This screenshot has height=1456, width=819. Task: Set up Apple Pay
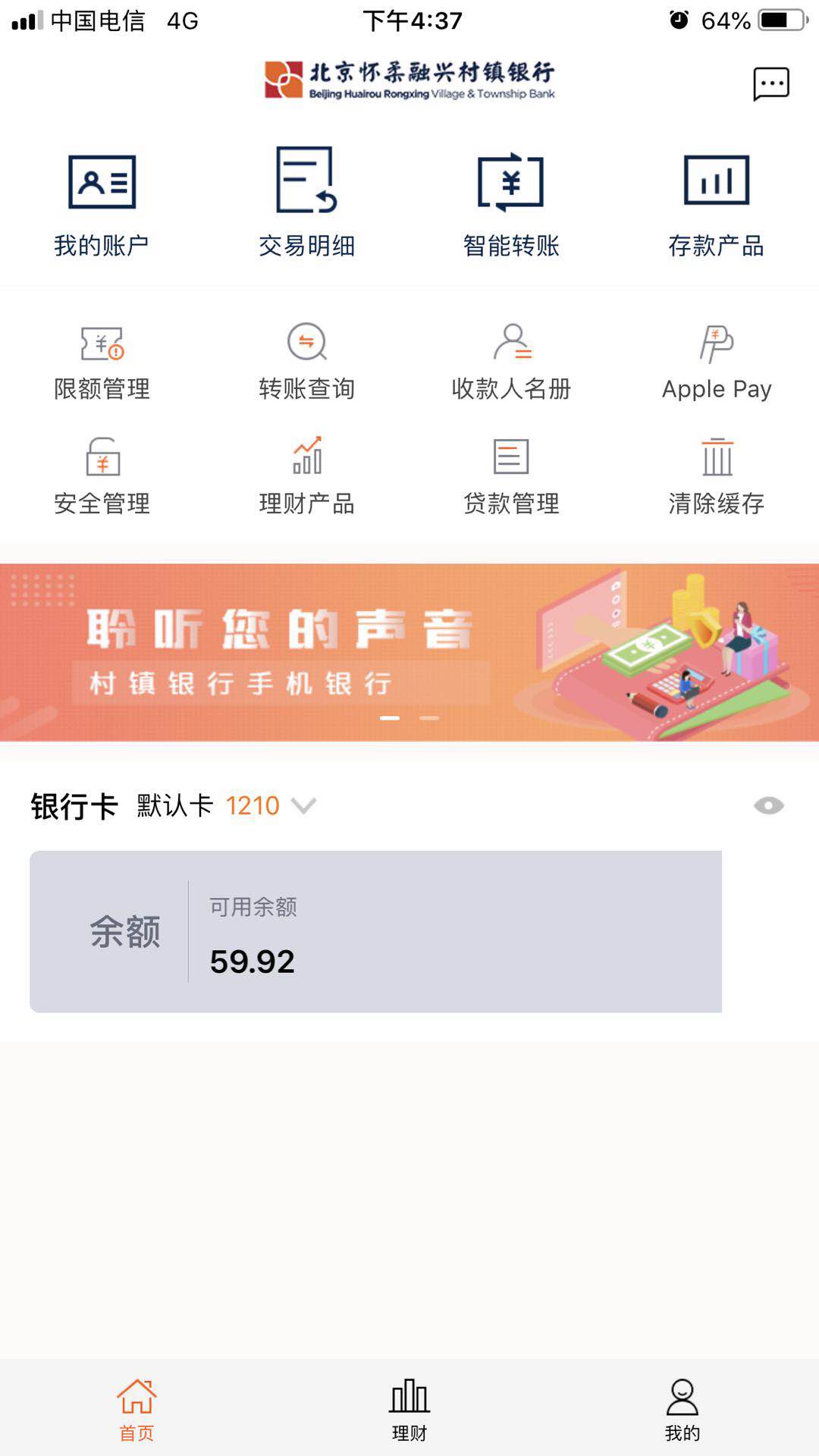click(716, 362)
